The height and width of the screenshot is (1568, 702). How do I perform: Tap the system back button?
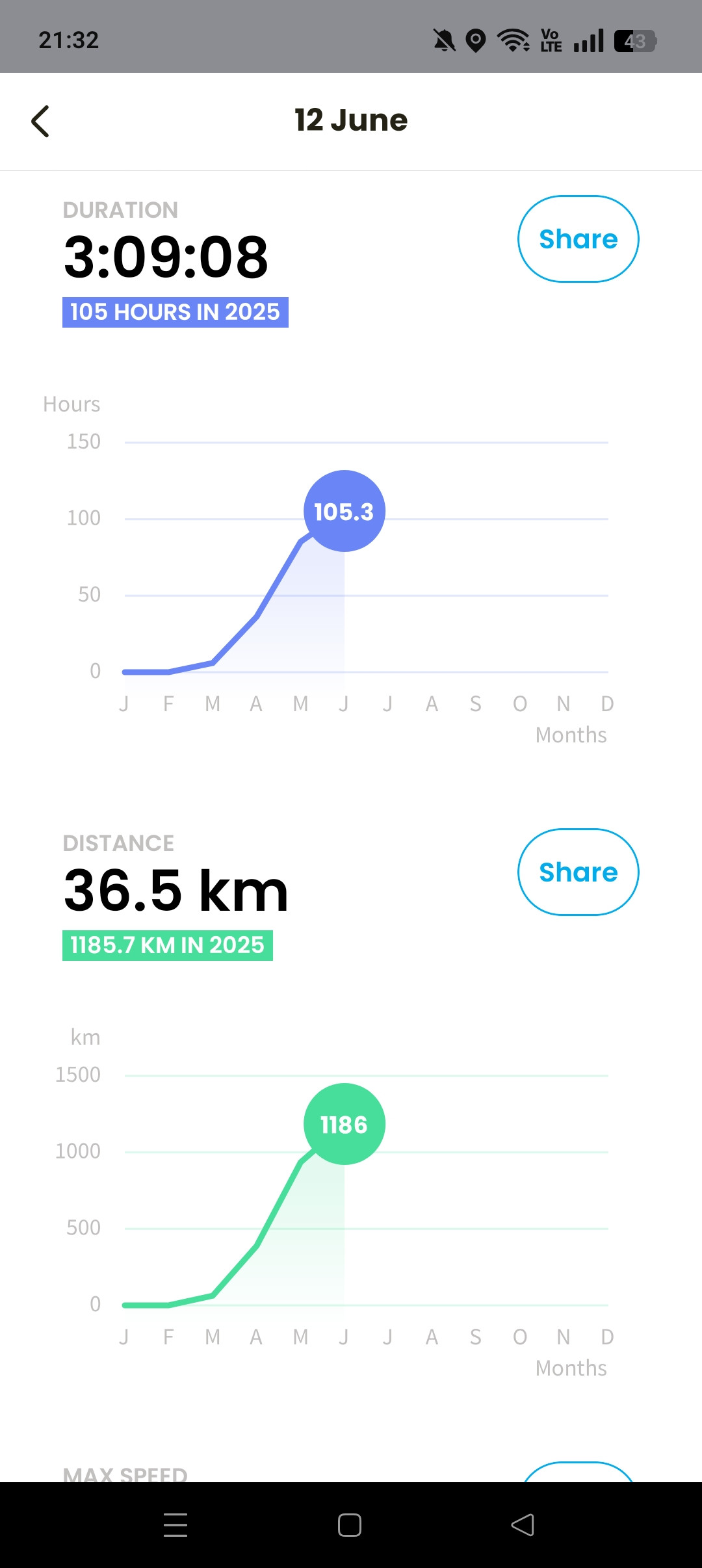523,1525
